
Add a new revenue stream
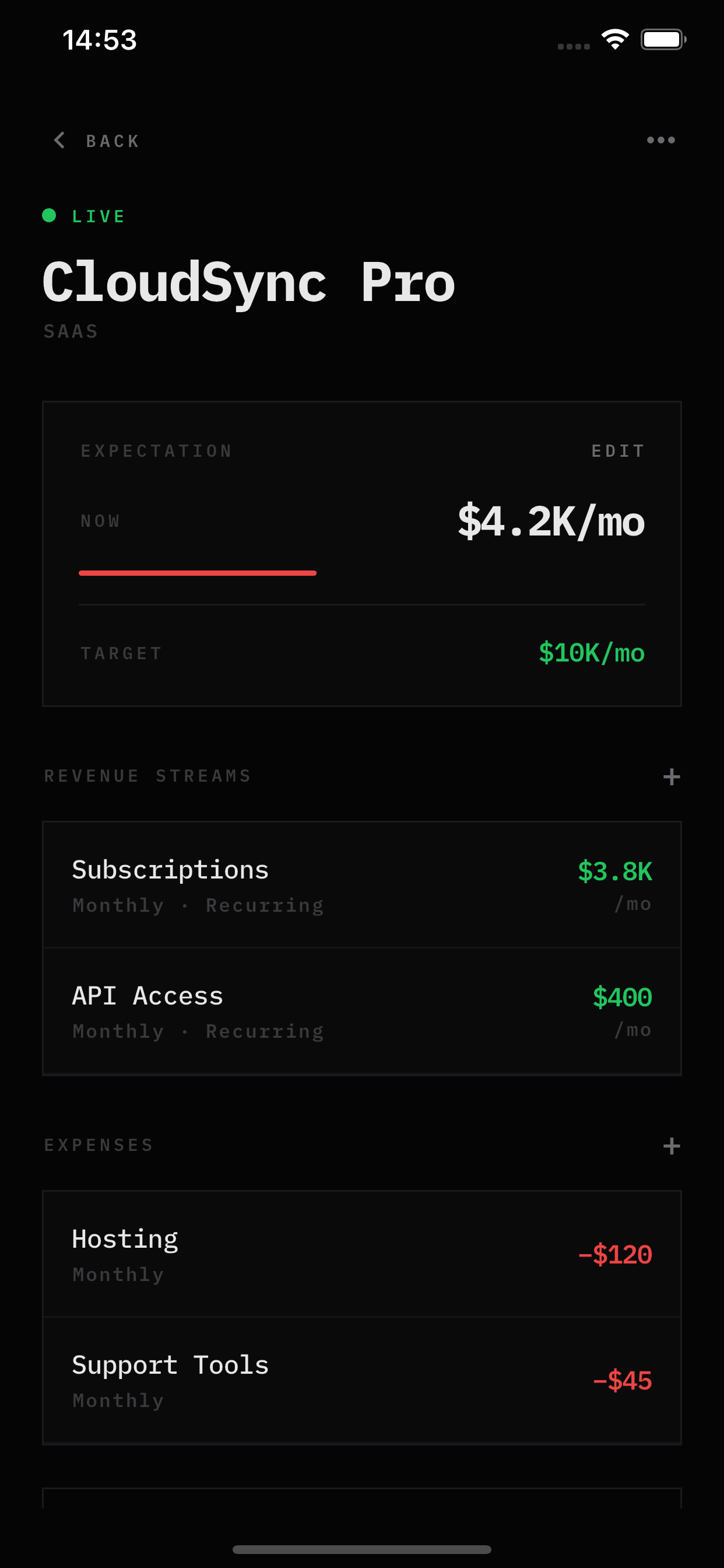671,776
